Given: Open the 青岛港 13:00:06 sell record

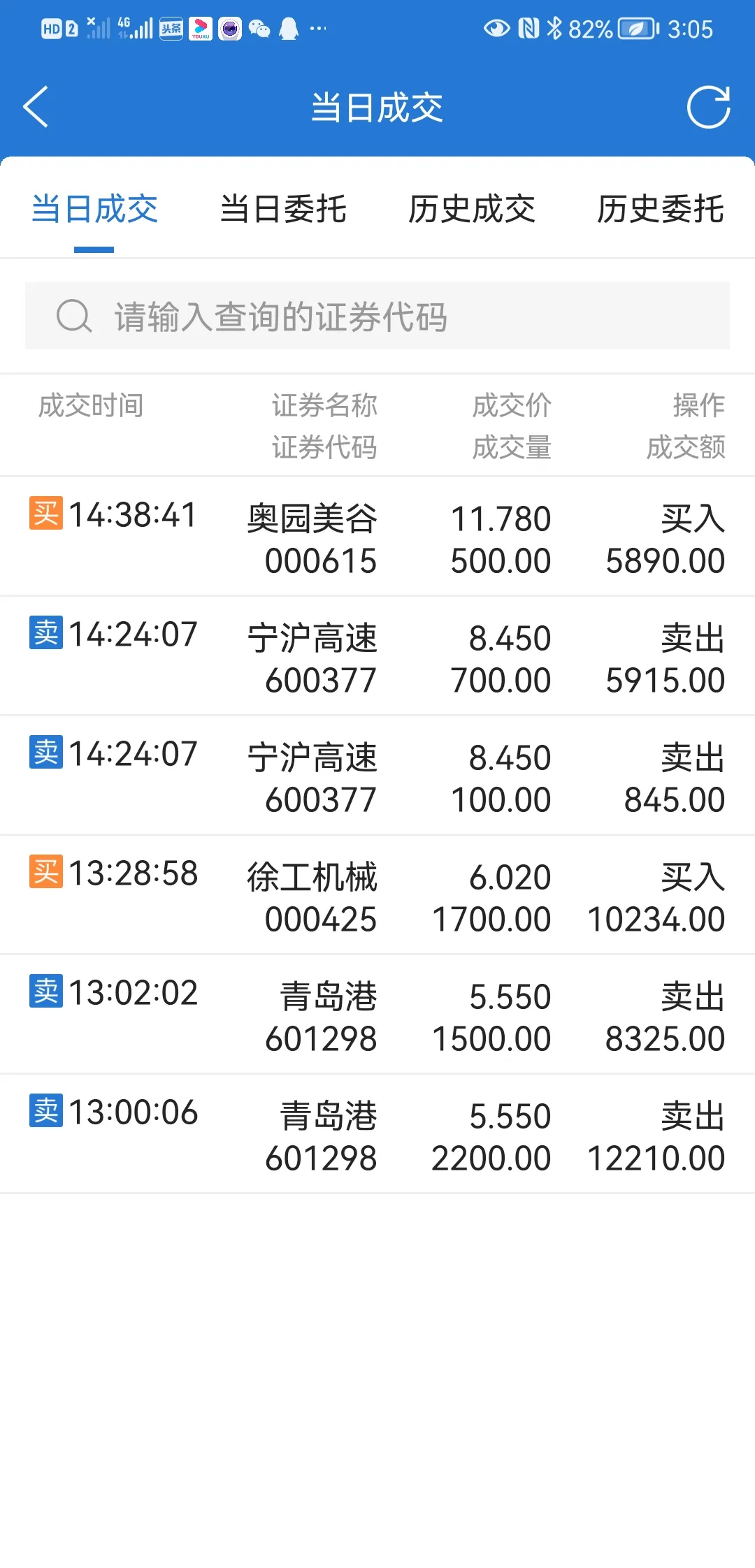Looking at the screenshot, I should 377,1134.
